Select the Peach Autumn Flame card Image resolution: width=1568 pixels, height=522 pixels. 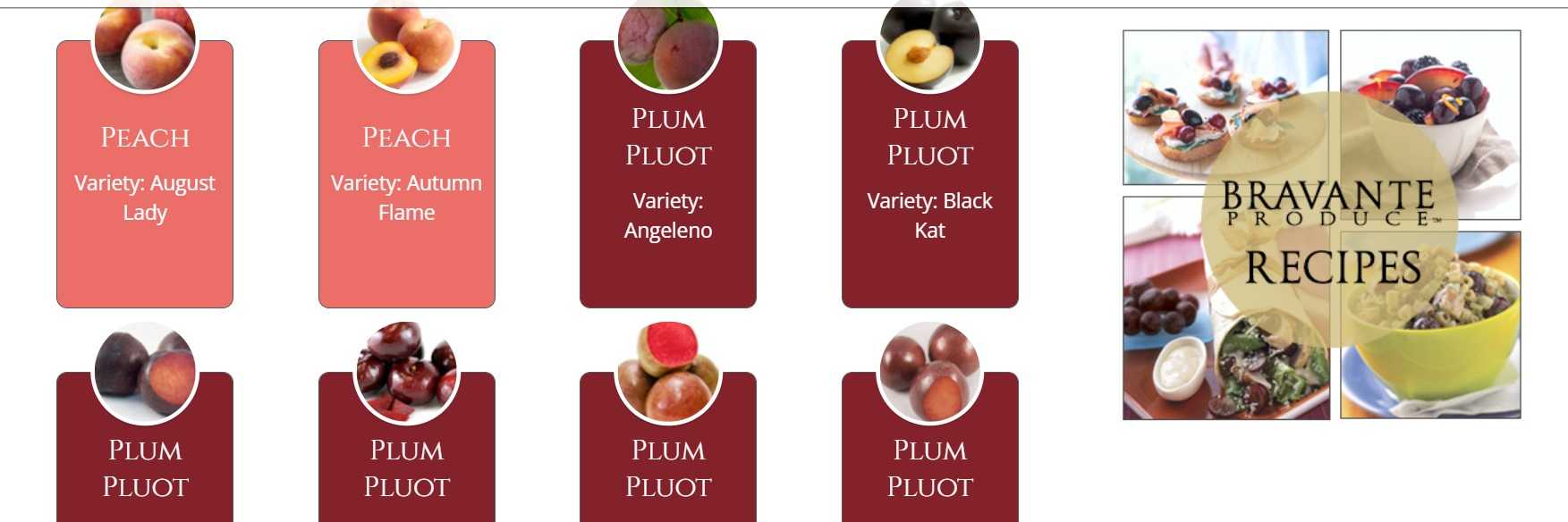click(406, 179)
